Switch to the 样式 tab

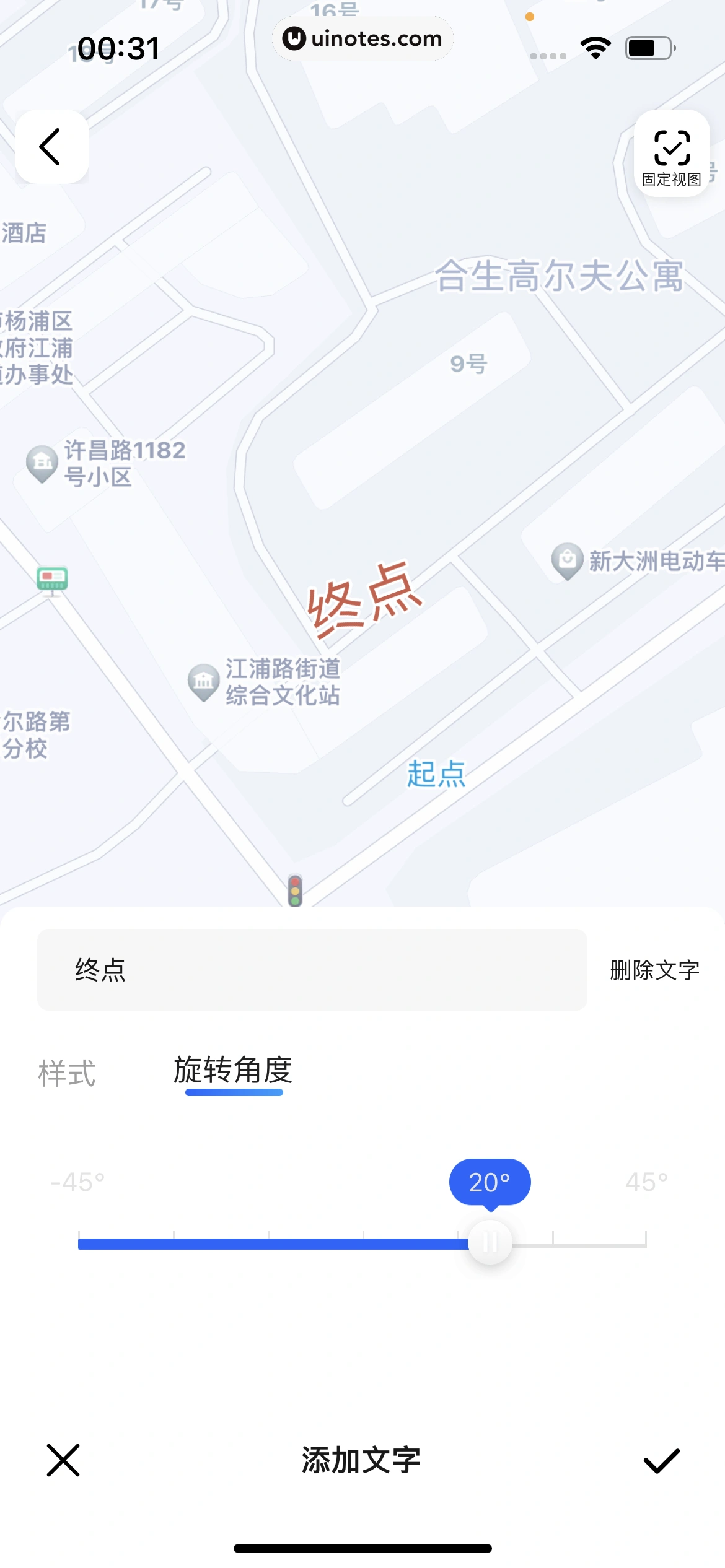pos(67,1074)
